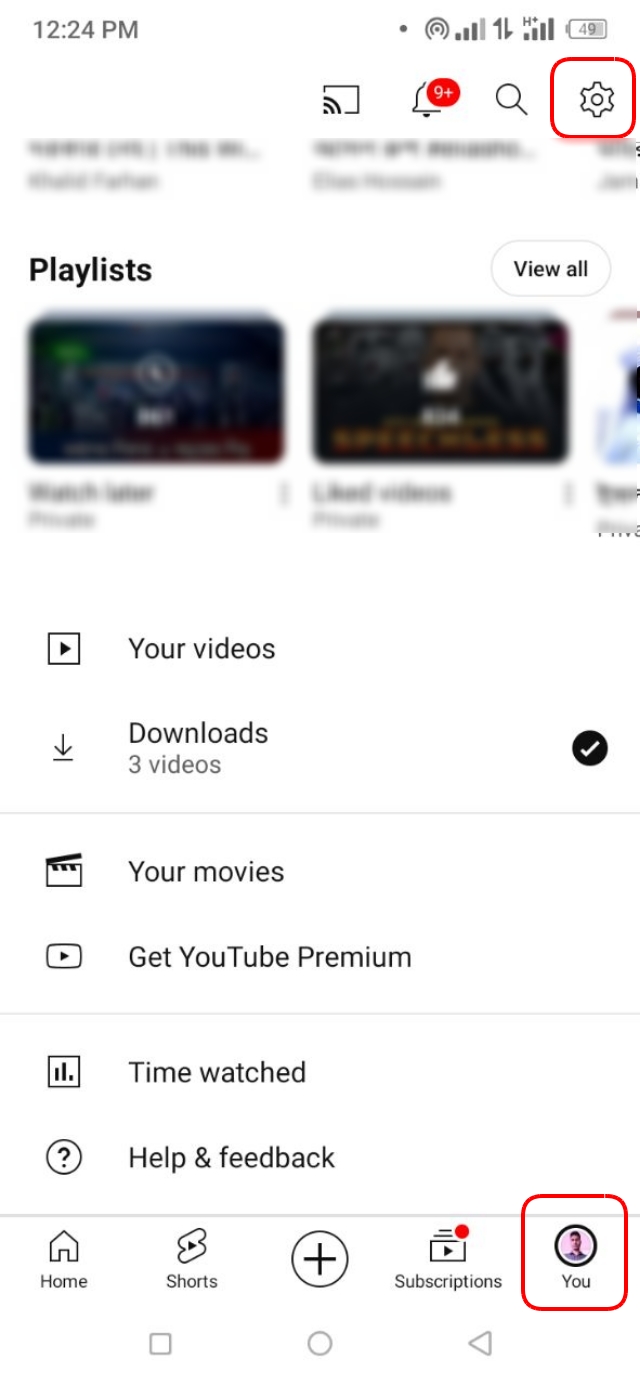Switch to the Subscriptions tab
The height and width of the screenshot is (1386, 640).
tap(447, 1259)
